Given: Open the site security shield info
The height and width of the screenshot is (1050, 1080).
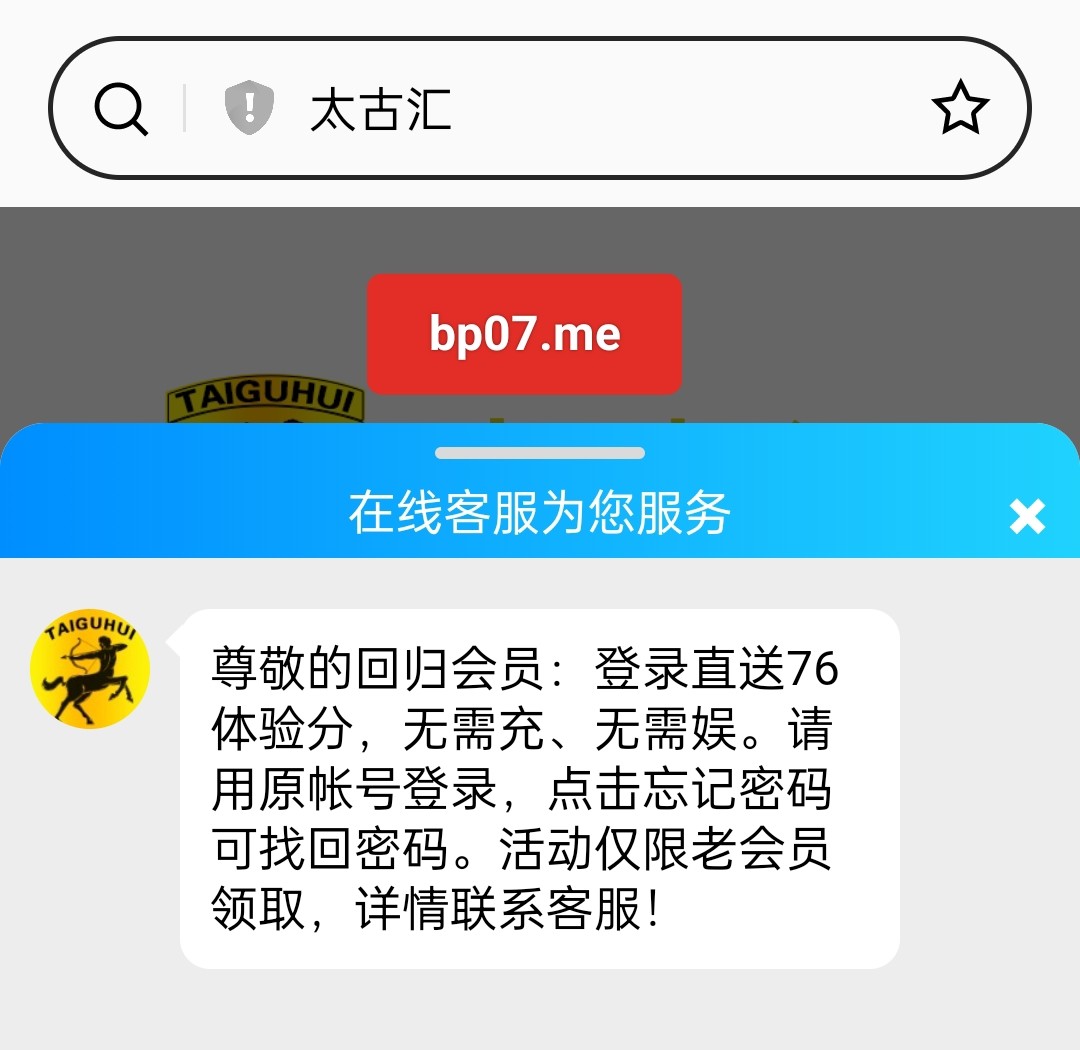Looking at the screenshot, I should pos(249,108).
